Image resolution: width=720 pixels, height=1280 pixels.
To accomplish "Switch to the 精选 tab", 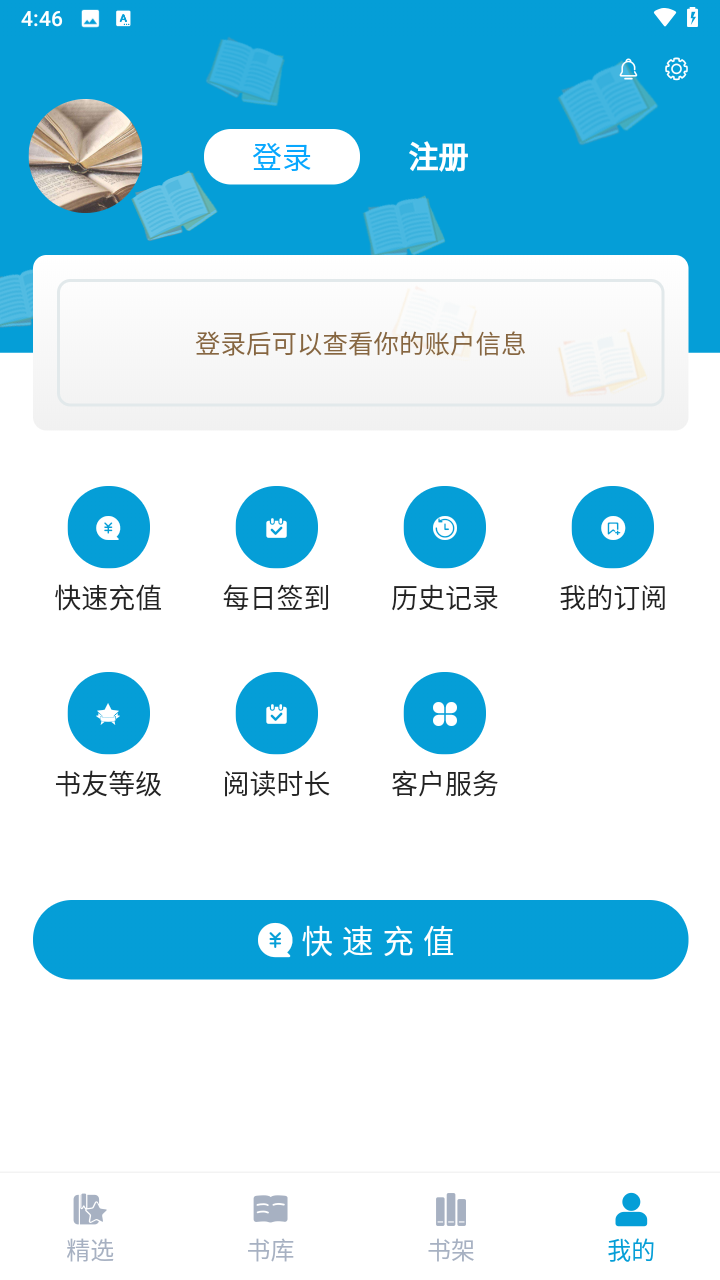I will (90, 1226).
